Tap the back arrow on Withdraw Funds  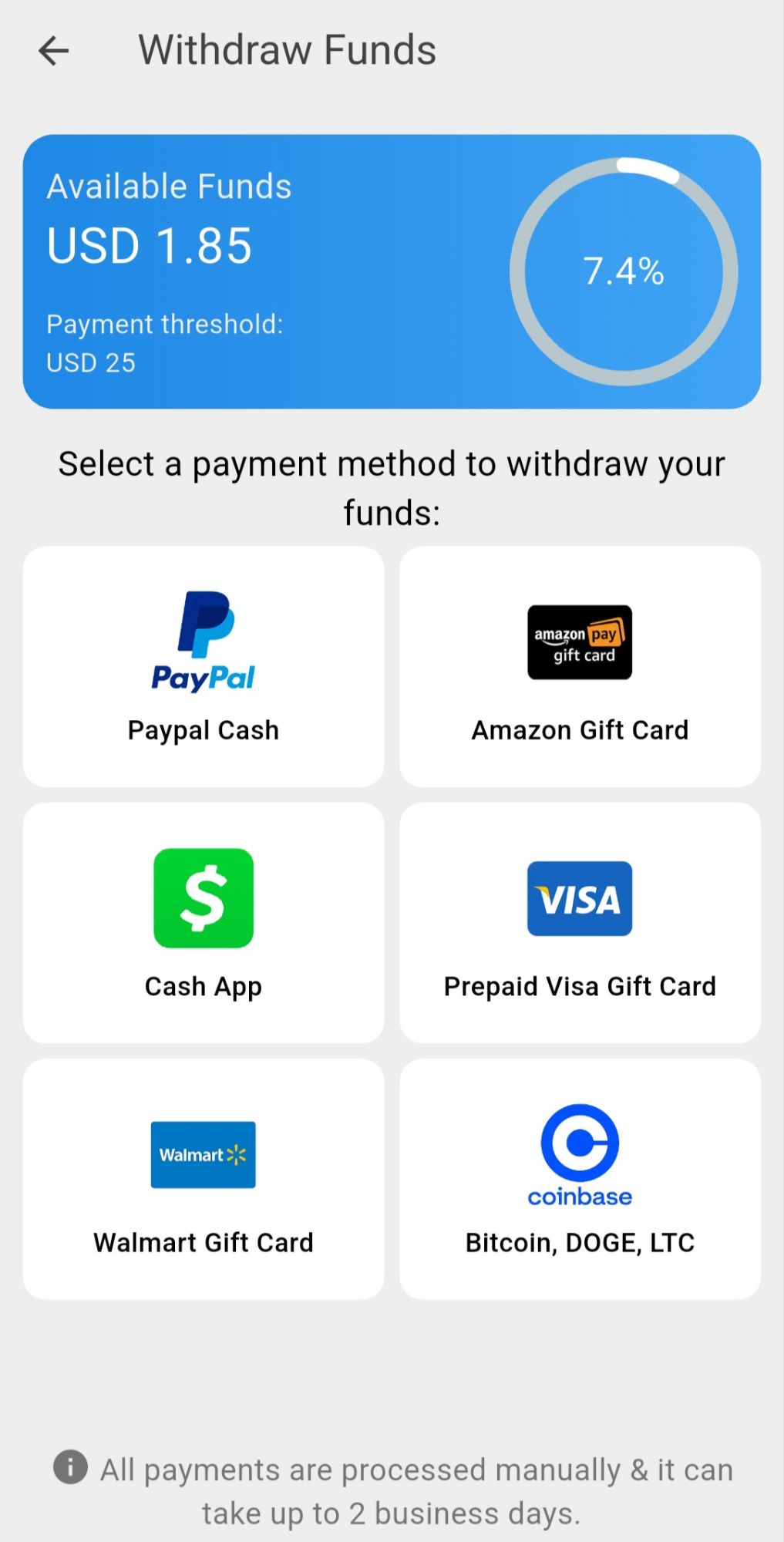(x=52, y=50)
